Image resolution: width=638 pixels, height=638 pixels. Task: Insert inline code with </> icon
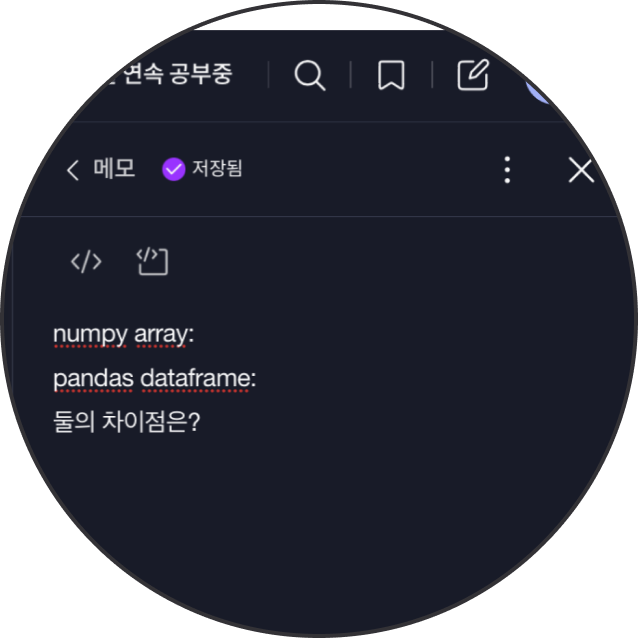pyautogui.click(x=86, y=262)
